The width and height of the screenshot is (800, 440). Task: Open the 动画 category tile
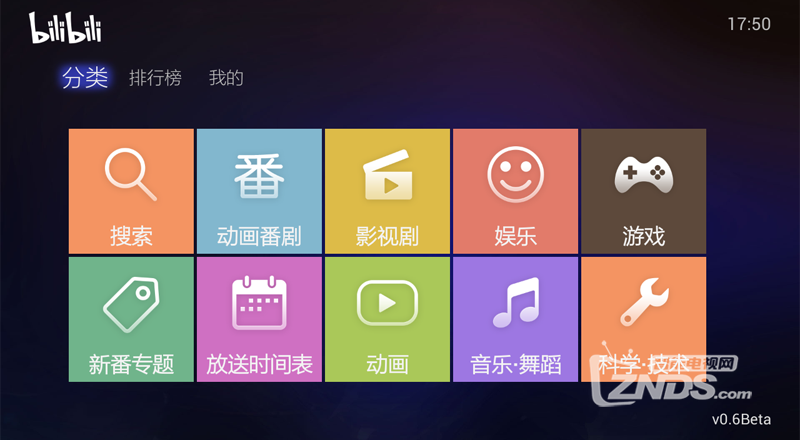tap(387, 319)
